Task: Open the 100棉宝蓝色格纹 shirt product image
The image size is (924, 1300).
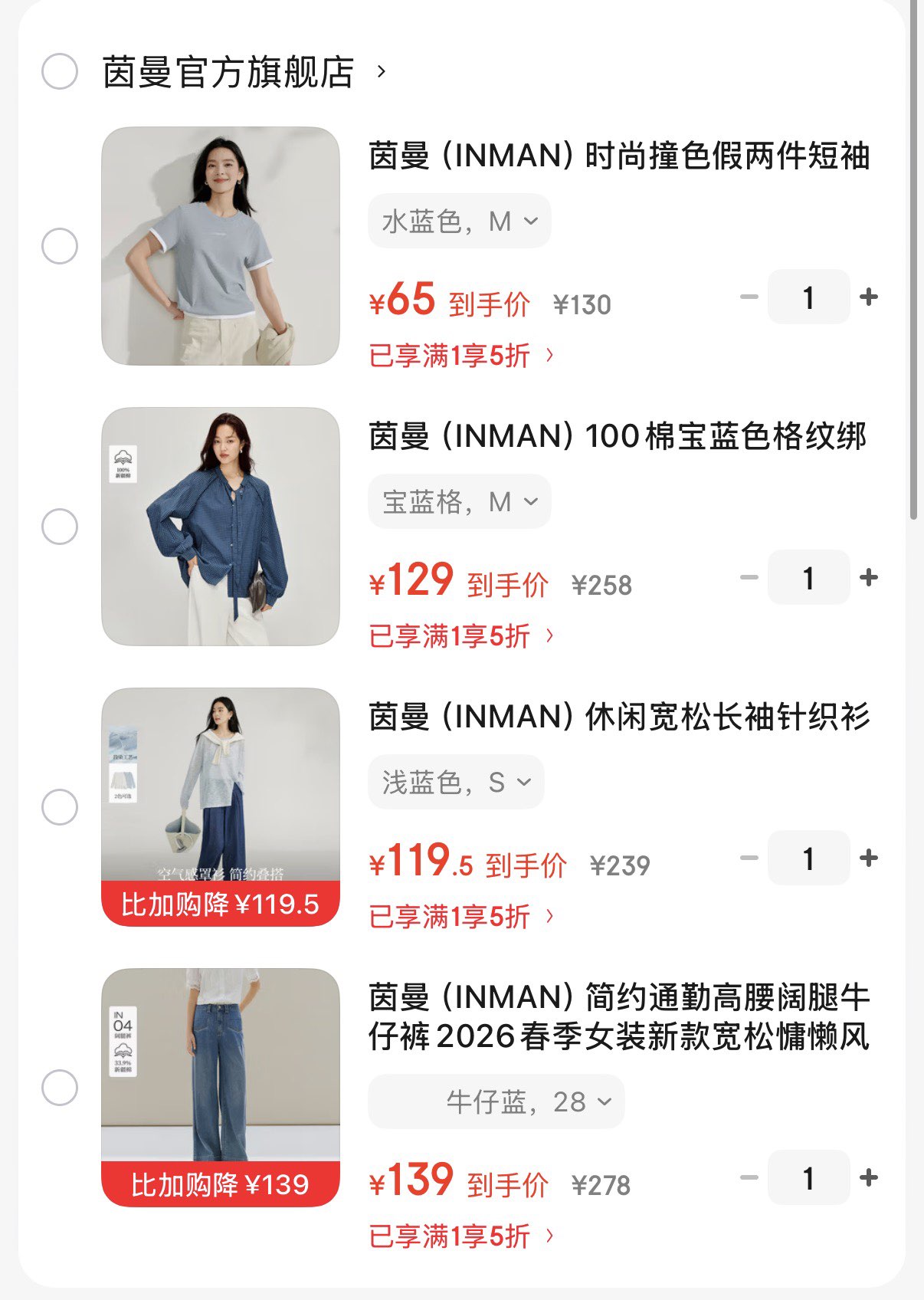Action: coord(221,527)
